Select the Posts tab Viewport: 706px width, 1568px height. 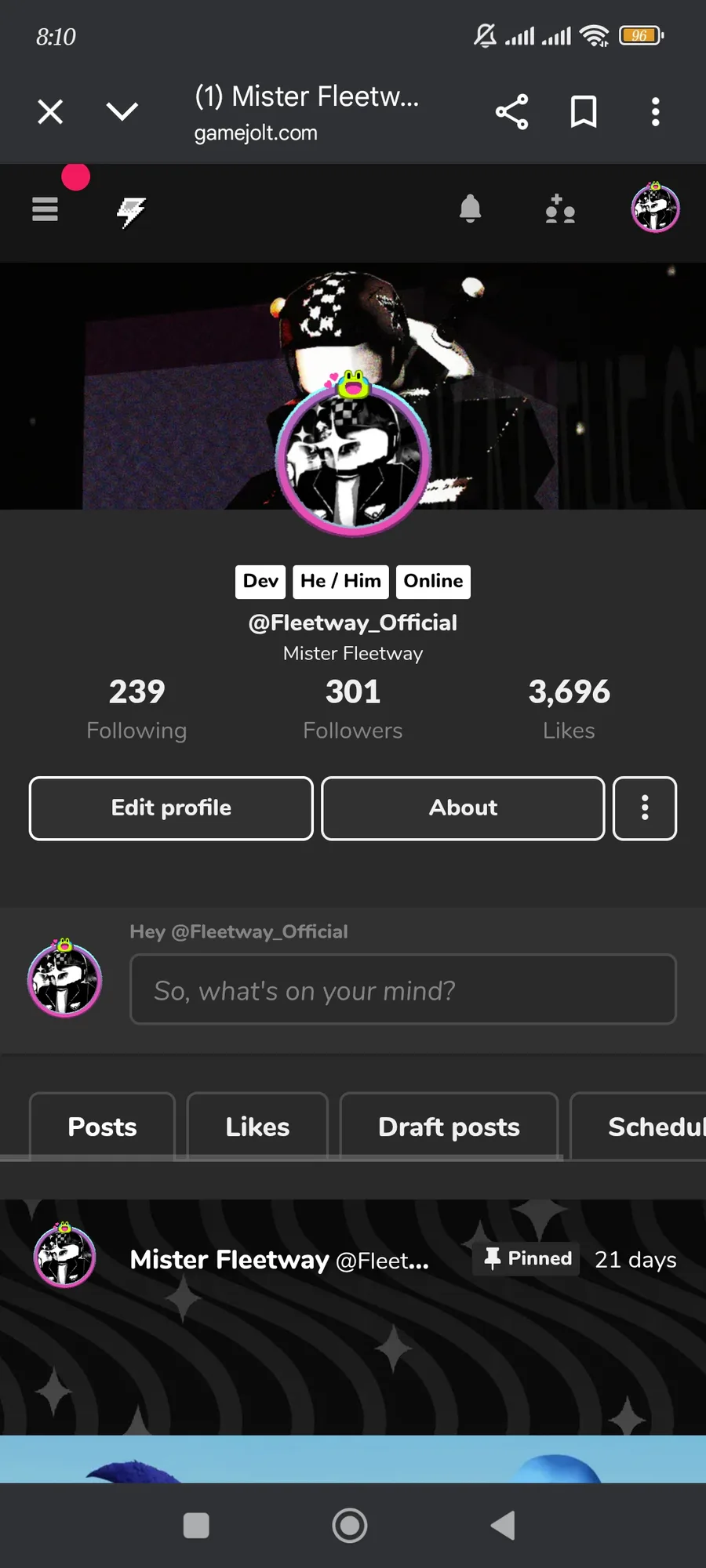pos(102,1127)
